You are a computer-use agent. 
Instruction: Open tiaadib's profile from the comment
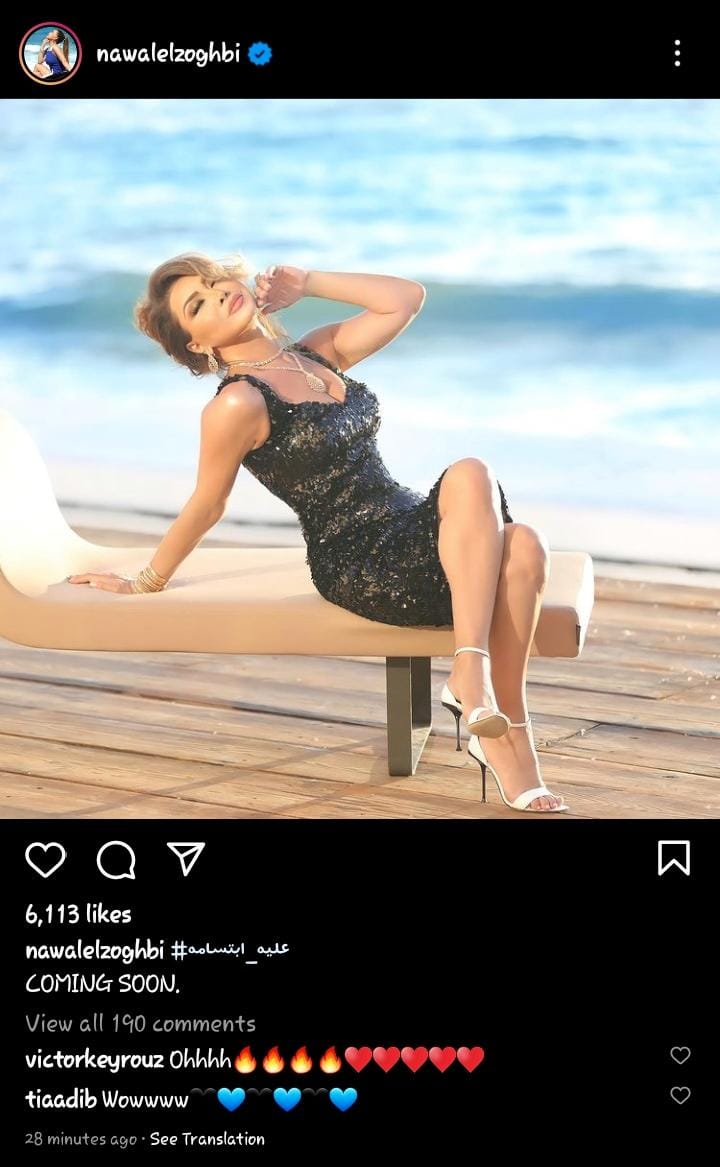60,1099
